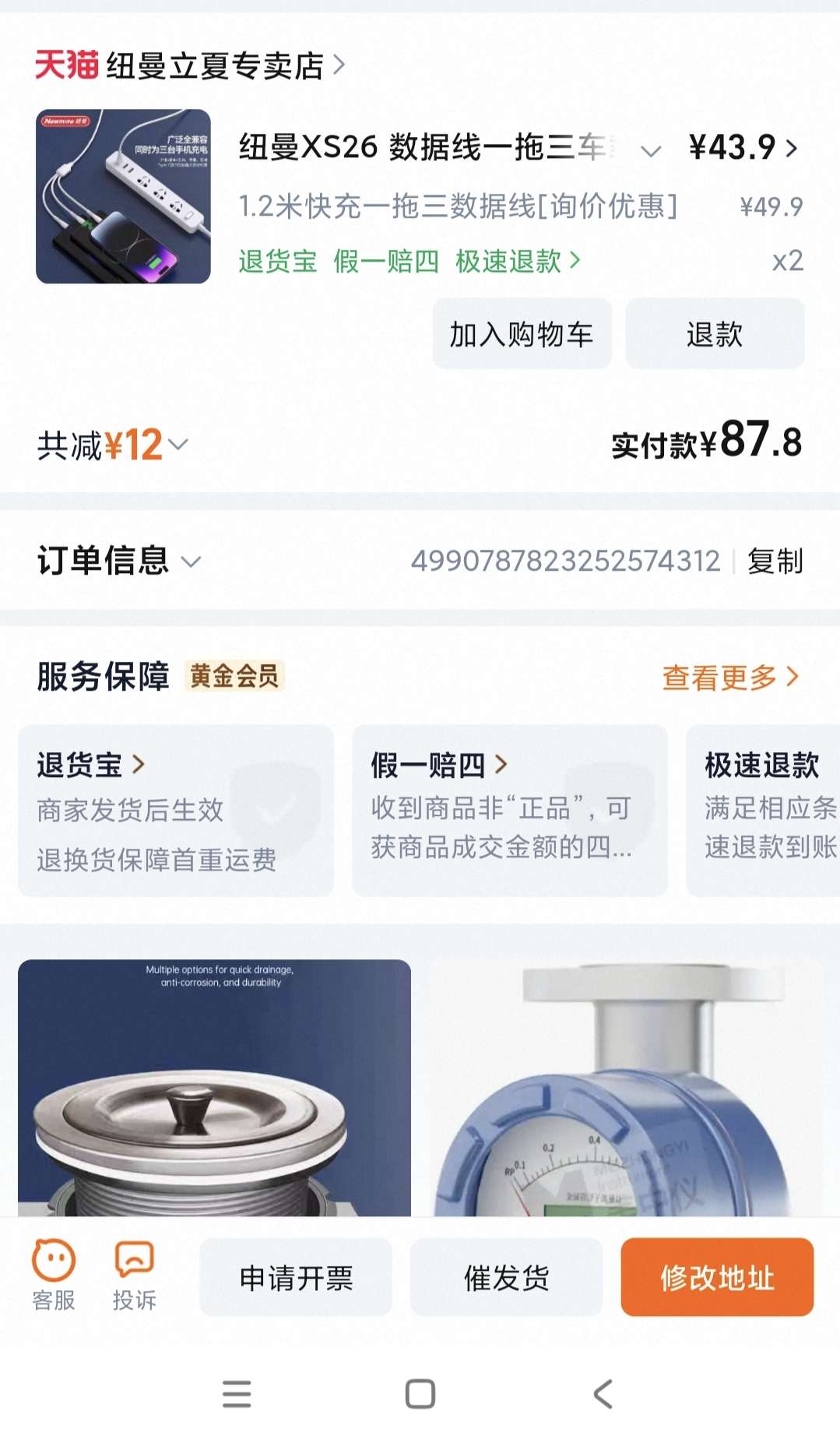This screenshot has height=1432, width=840.
Task: Open the product price details ¥43.9
Action: point(743,147)
